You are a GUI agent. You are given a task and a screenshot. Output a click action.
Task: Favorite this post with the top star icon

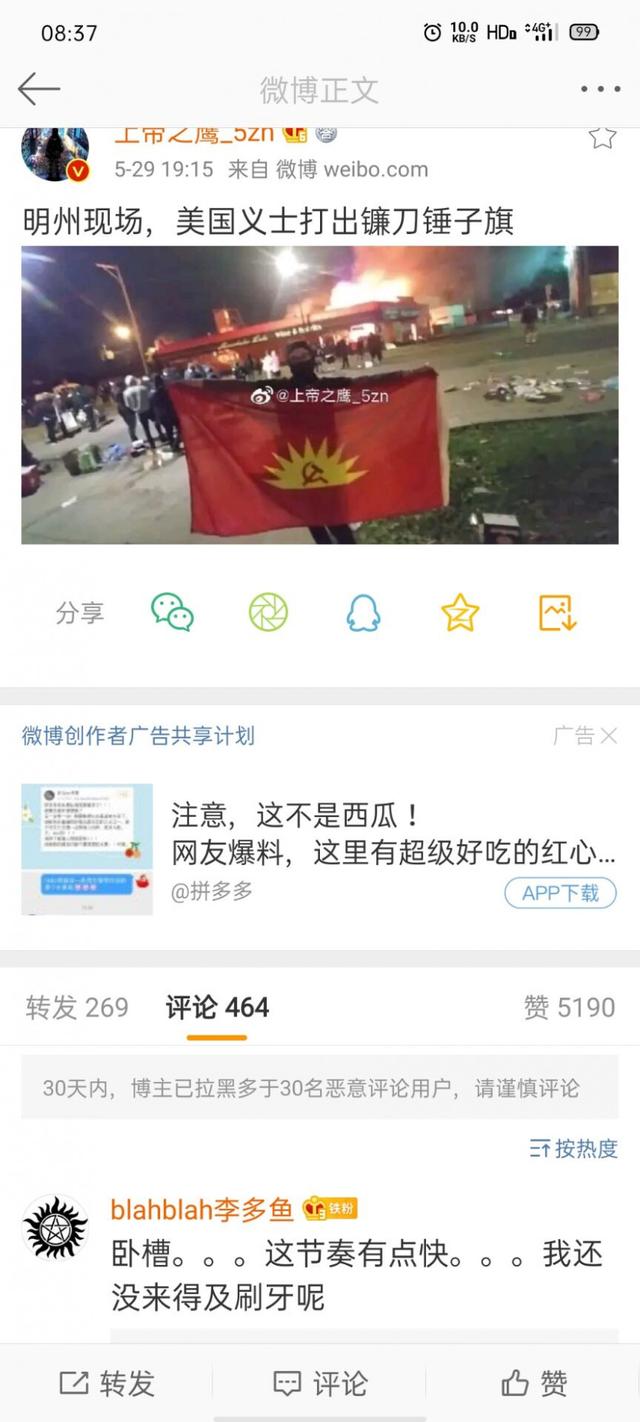[602, 137]
